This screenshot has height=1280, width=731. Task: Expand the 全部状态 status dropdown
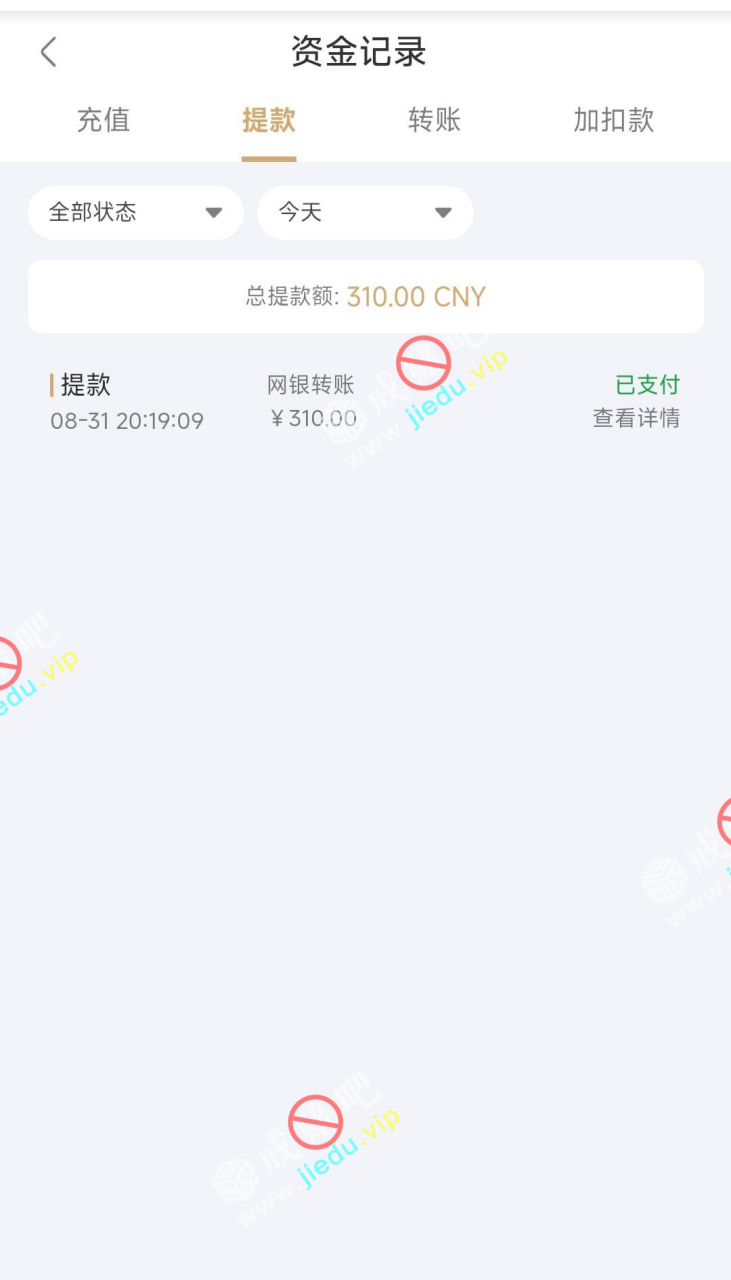[x=136, y=212]
